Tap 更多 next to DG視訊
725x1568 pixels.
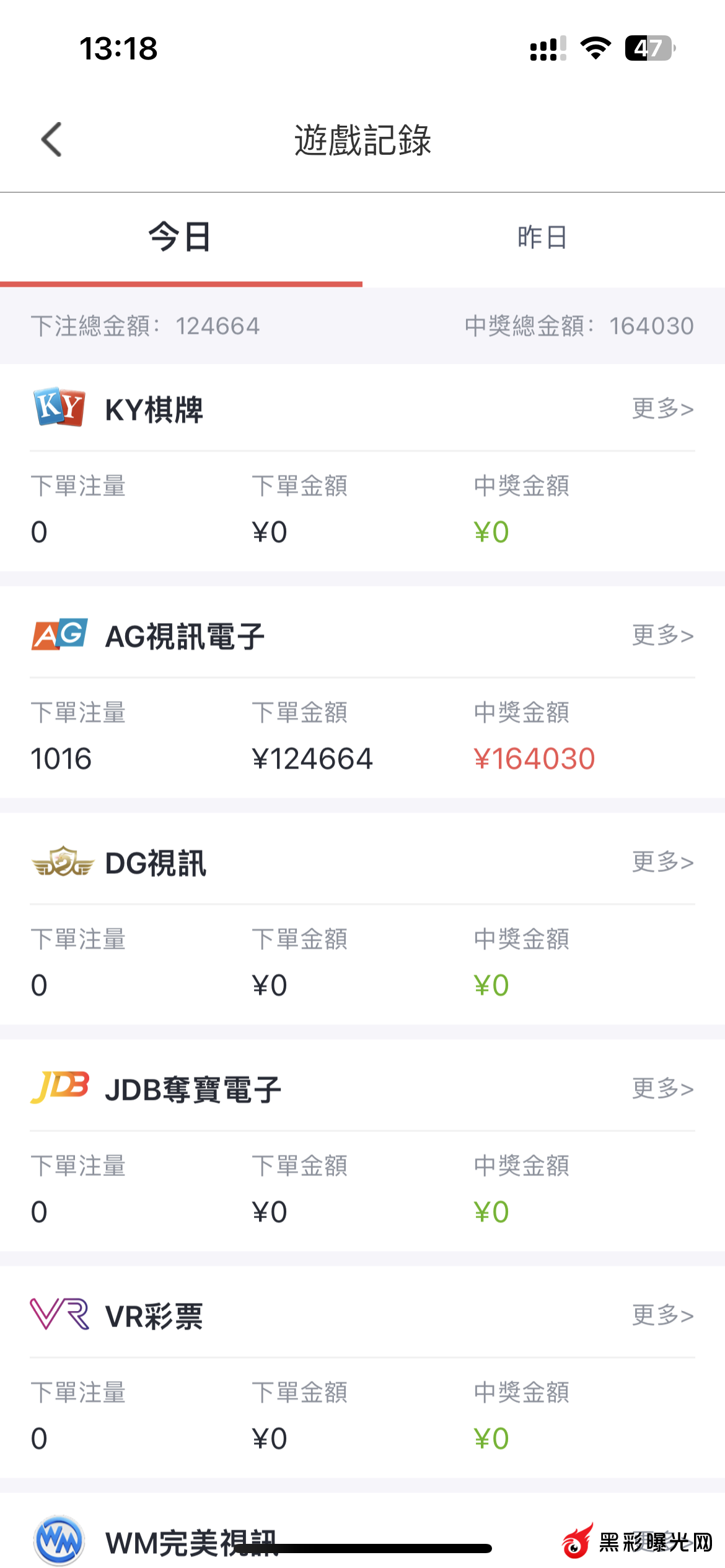pos(662,862)
